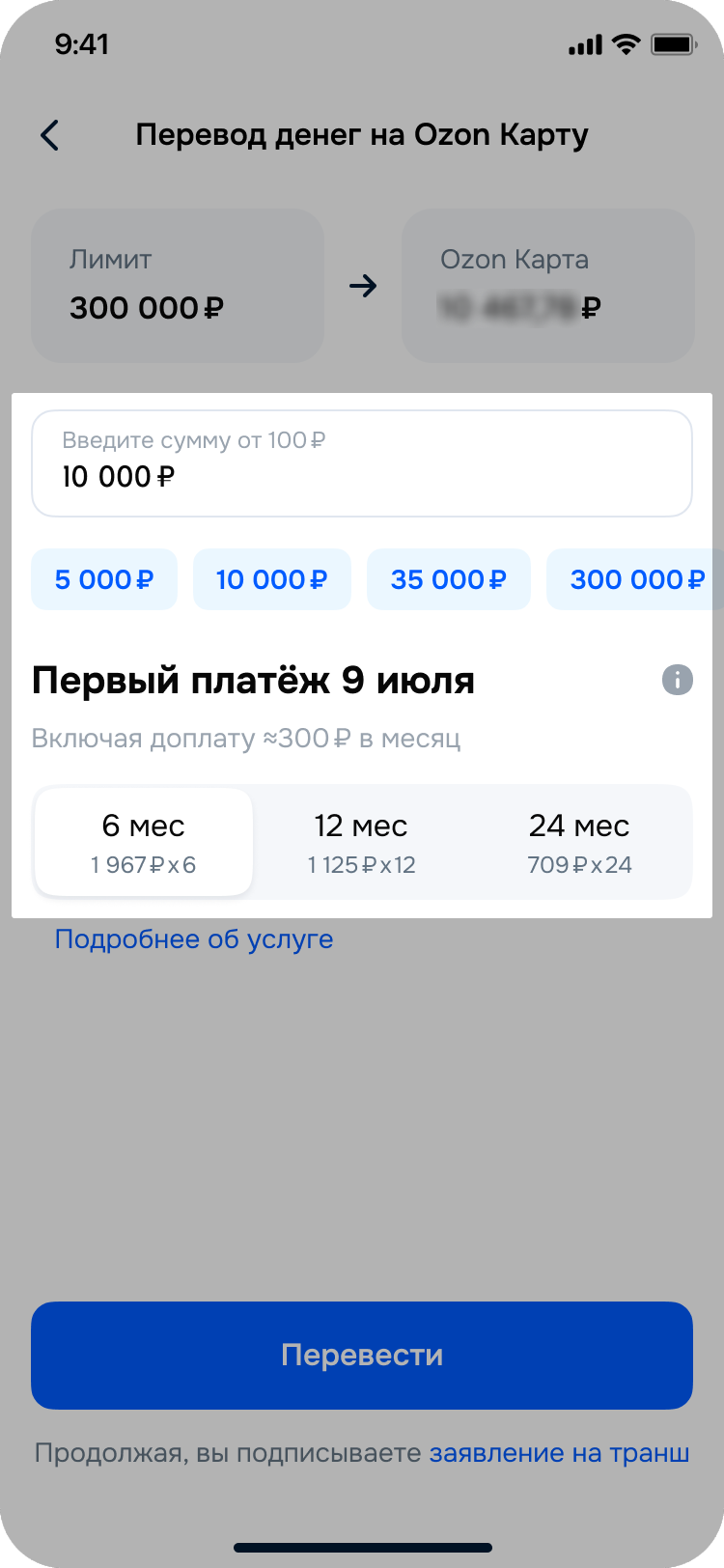Choose the 10 000 ₽ quick amount chip
This screenshot has width=724, height=1568.
271,579
